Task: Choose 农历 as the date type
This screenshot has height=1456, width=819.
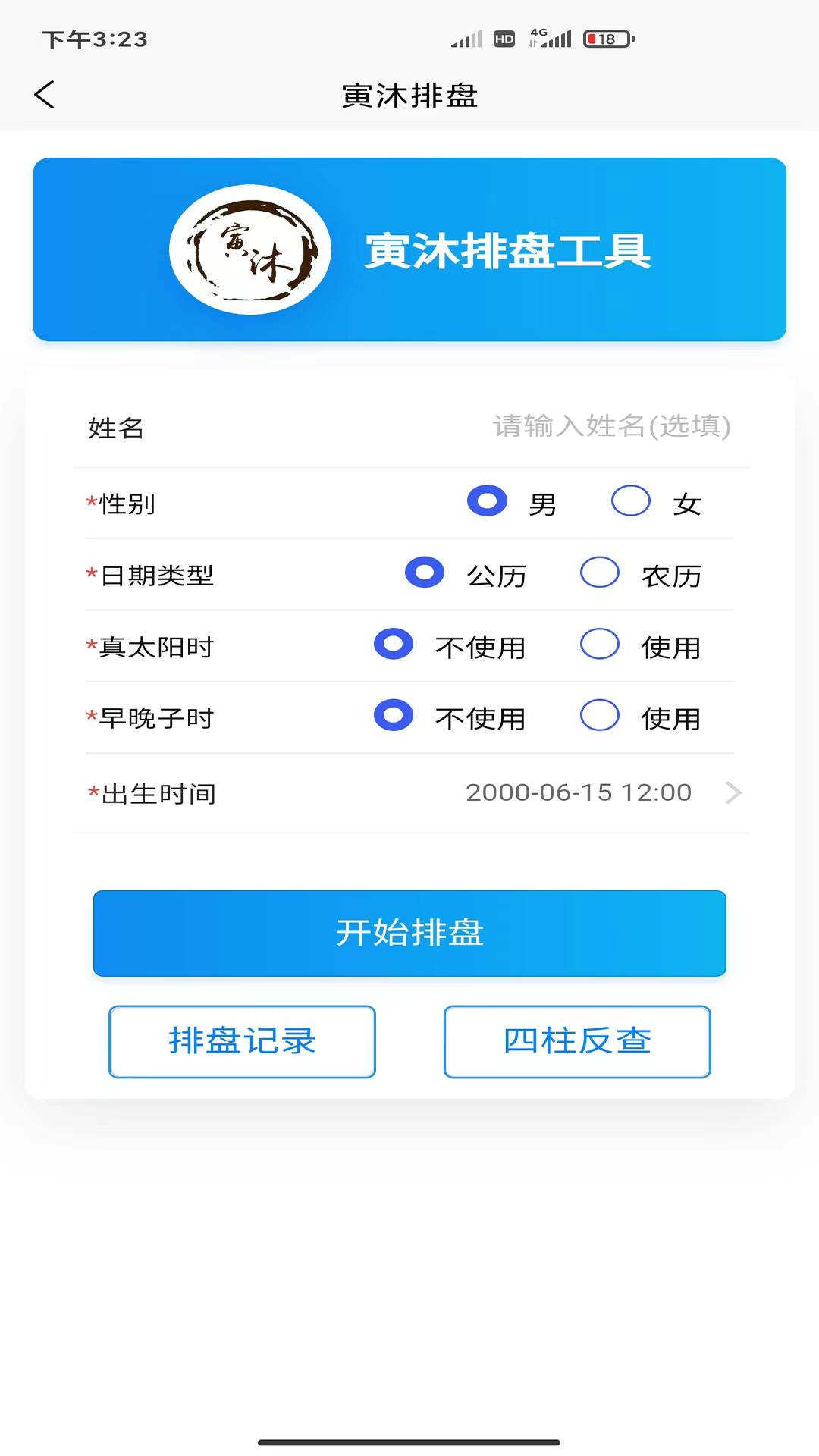Action: (x=600, y=573)
